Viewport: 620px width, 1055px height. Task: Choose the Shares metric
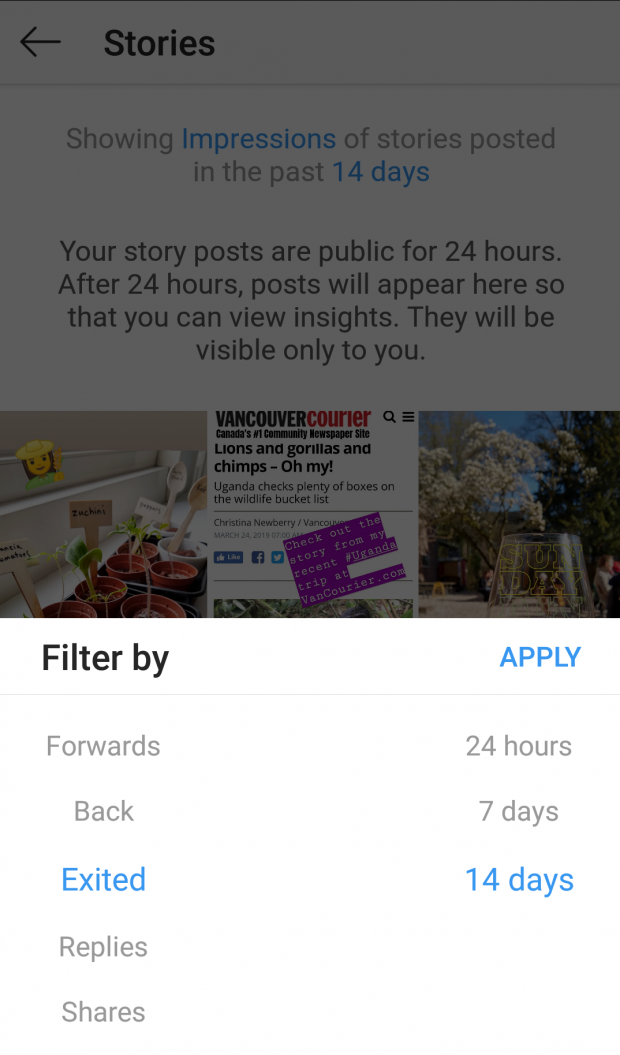tap(103, 1012)
